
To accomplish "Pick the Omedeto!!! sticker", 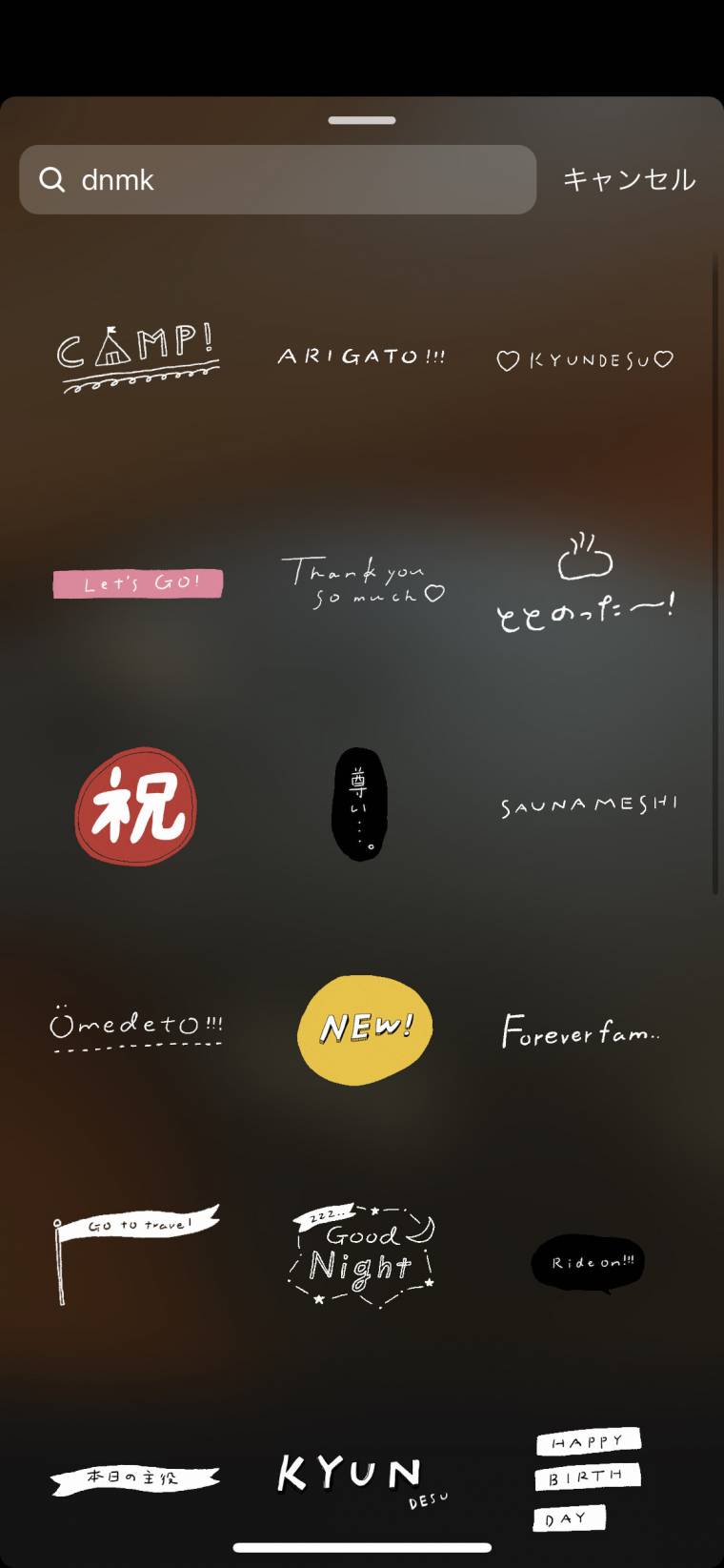I will pyautogui.click(x=137, y=1029).
